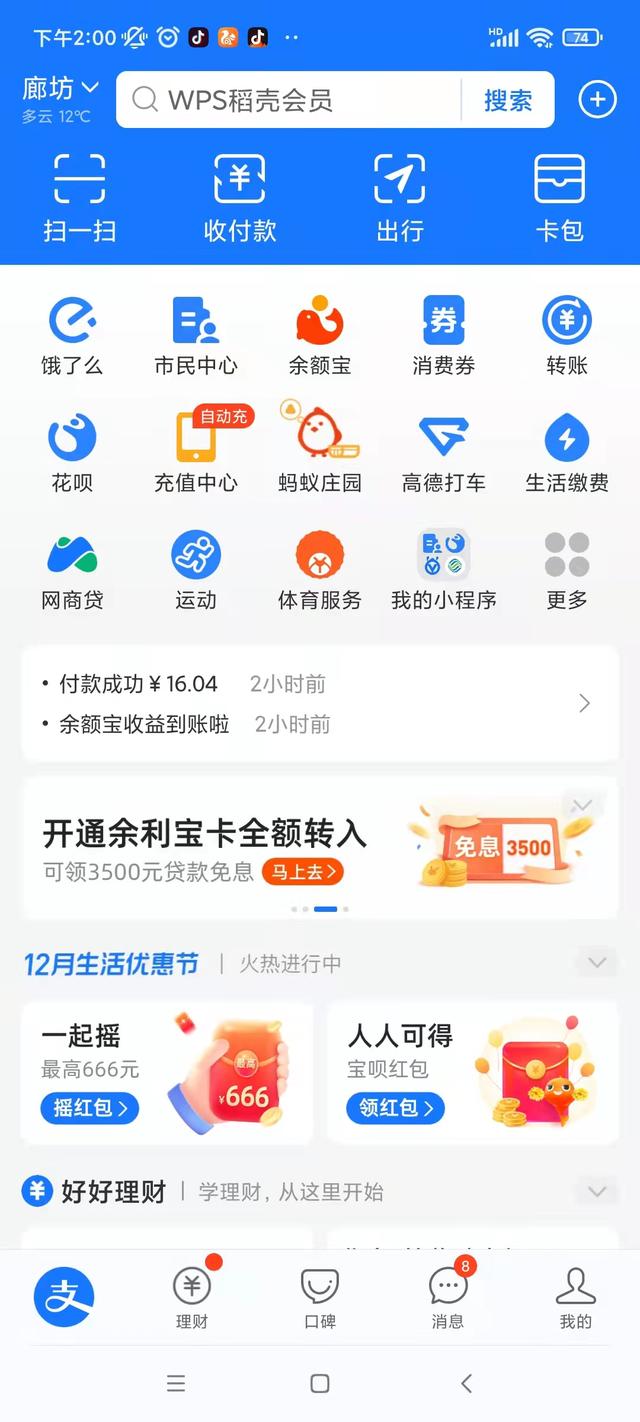The height and width of the screenshot is (1422, 640).
Task: Open 扫一扫 scanner
Action: point(79,198)
